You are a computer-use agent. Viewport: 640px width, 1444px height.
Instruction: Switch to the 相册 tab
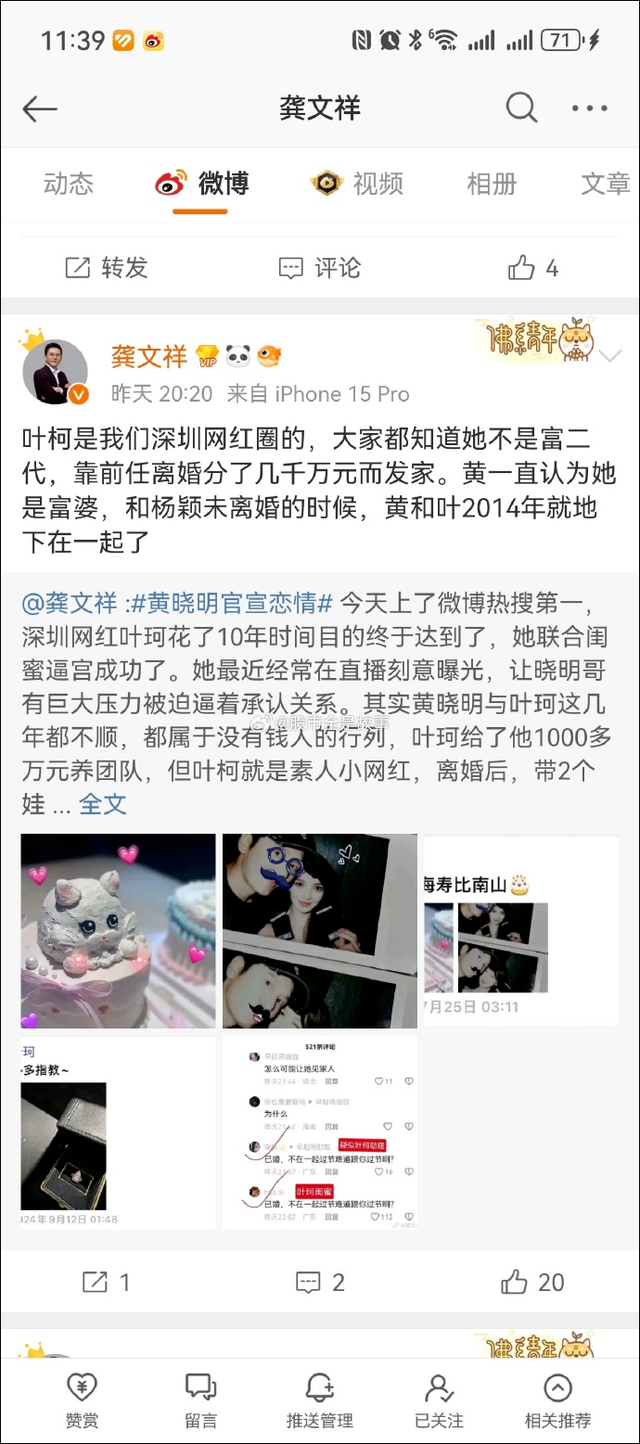491,184
